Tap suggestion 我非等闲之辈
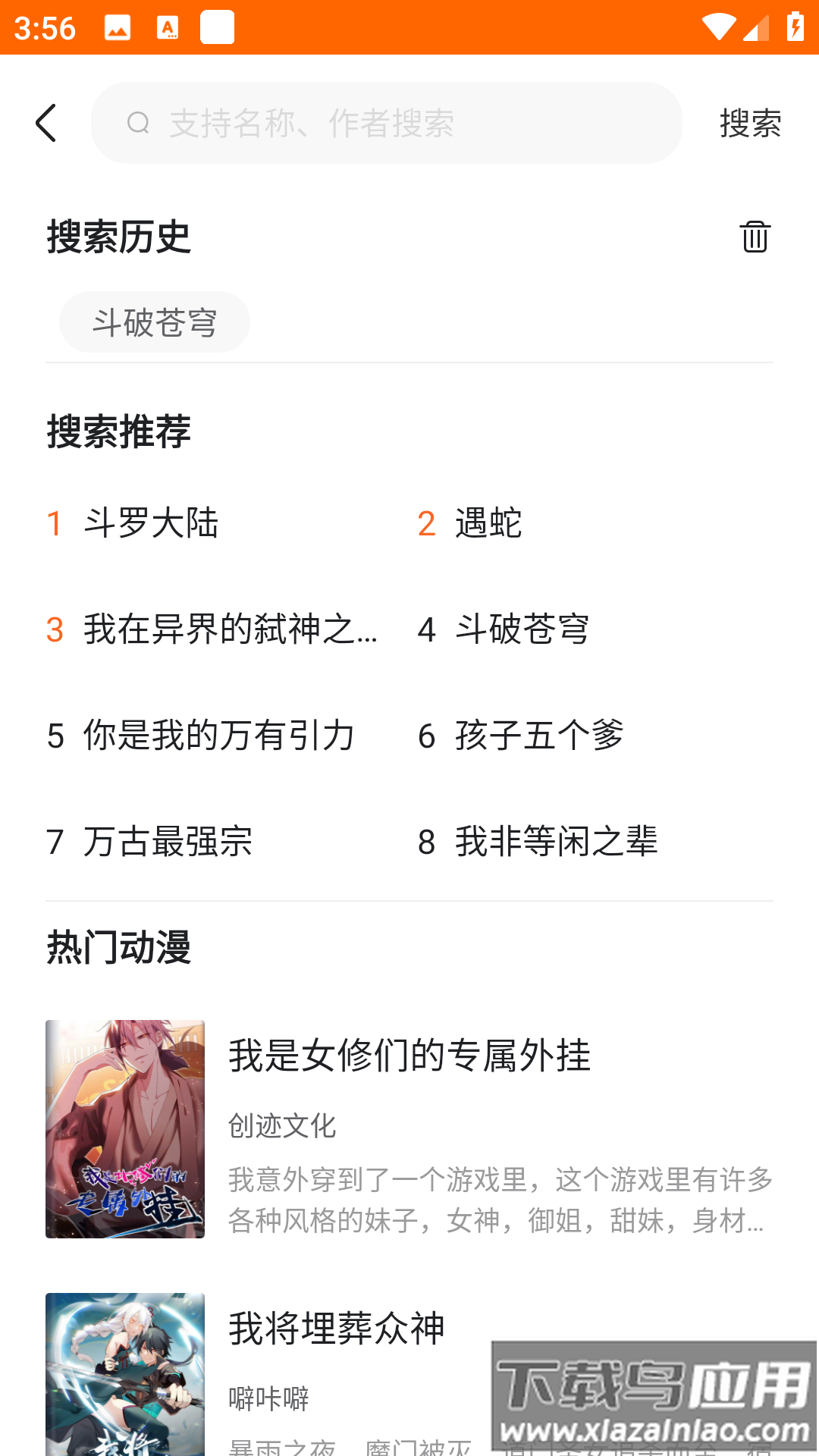819x1456 pixels. [556, 841]
